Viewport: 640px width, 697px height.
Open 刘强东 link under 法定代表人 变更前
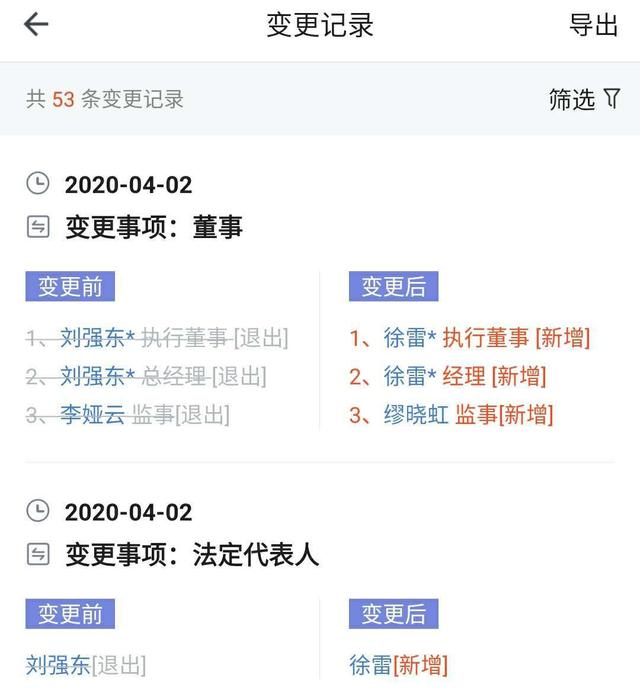click(x=58, y=665)
